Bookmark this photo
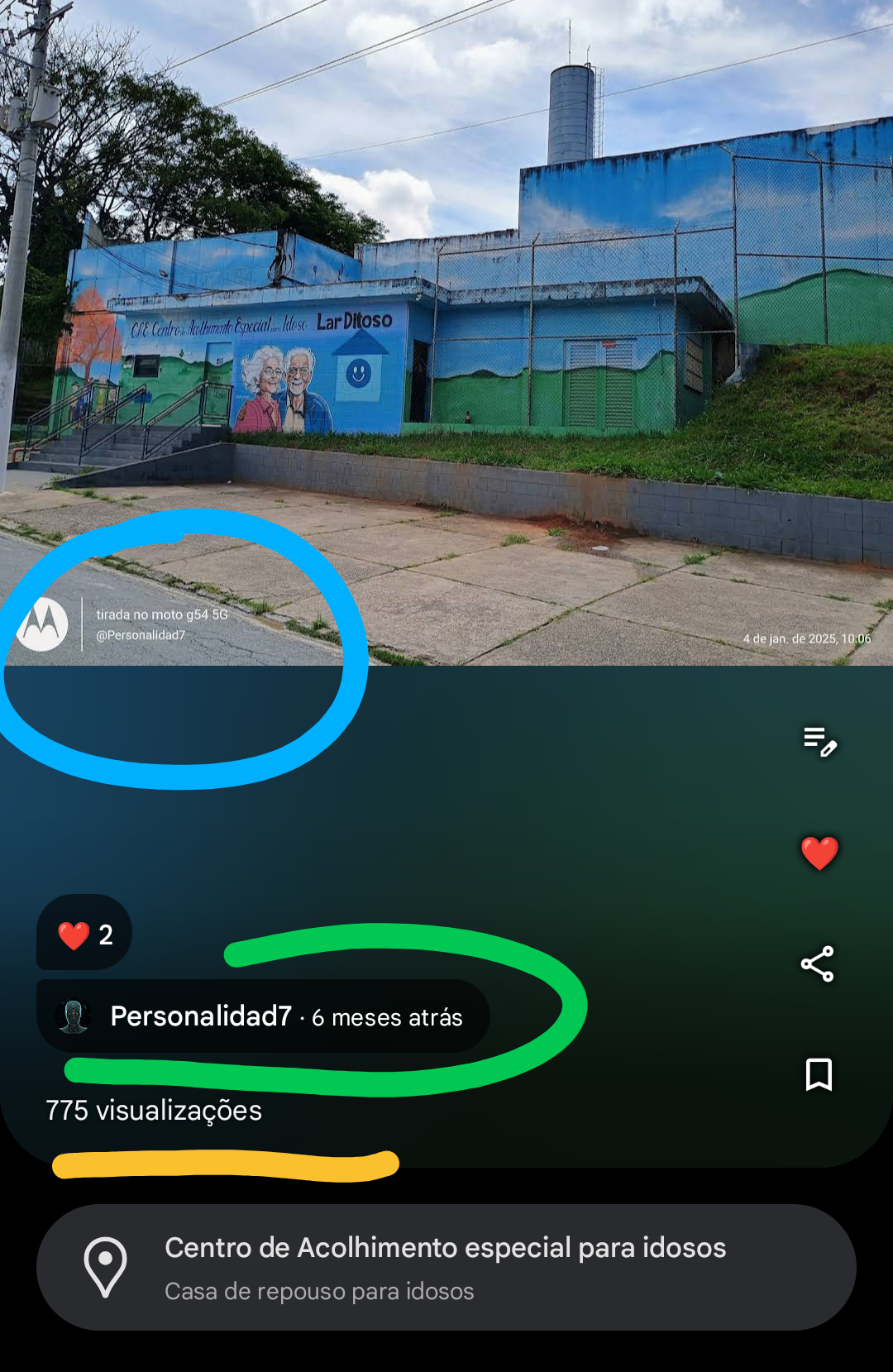The height and width of the screenshot is (1372, 893). click(819, 1074)
